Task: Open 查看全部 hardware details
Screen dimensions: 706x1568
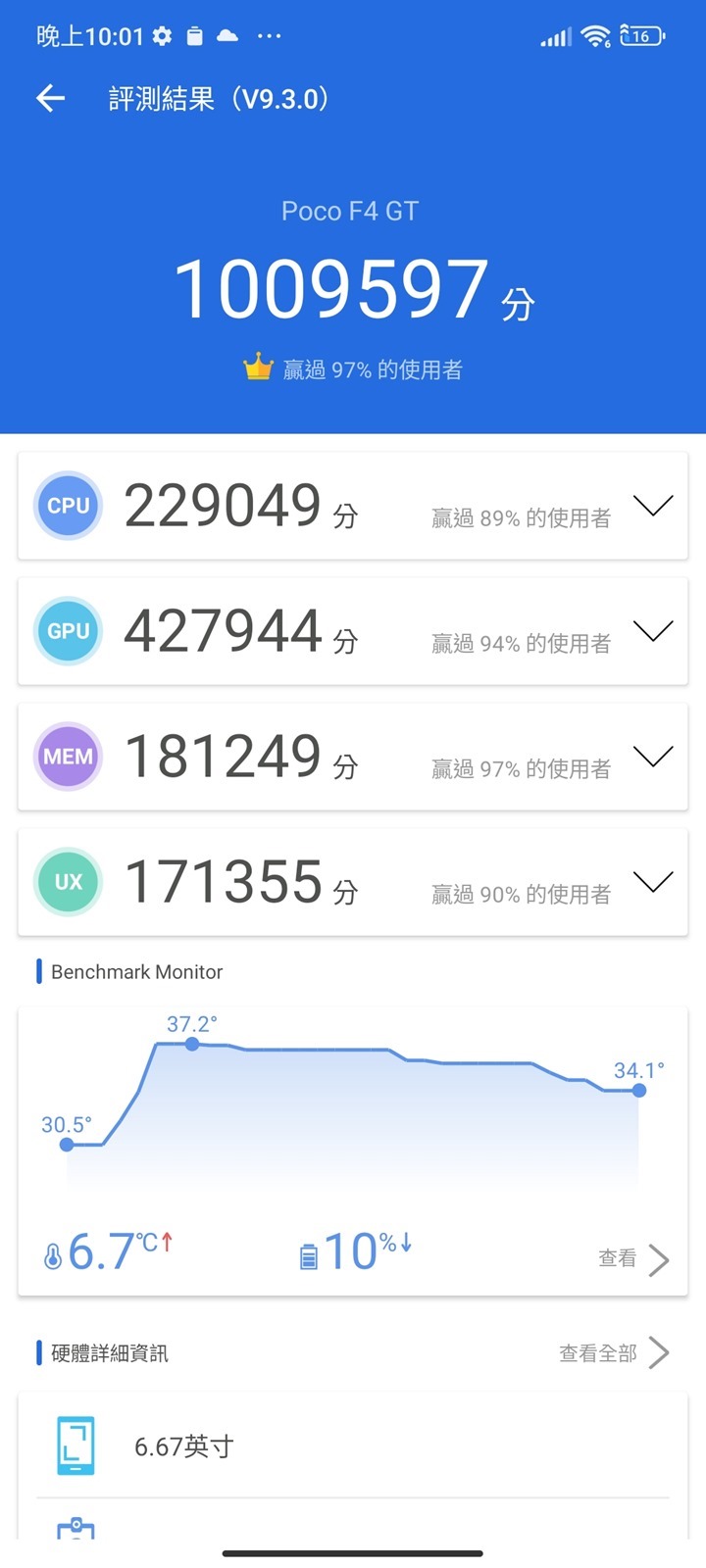Action: pos(614,1353)
